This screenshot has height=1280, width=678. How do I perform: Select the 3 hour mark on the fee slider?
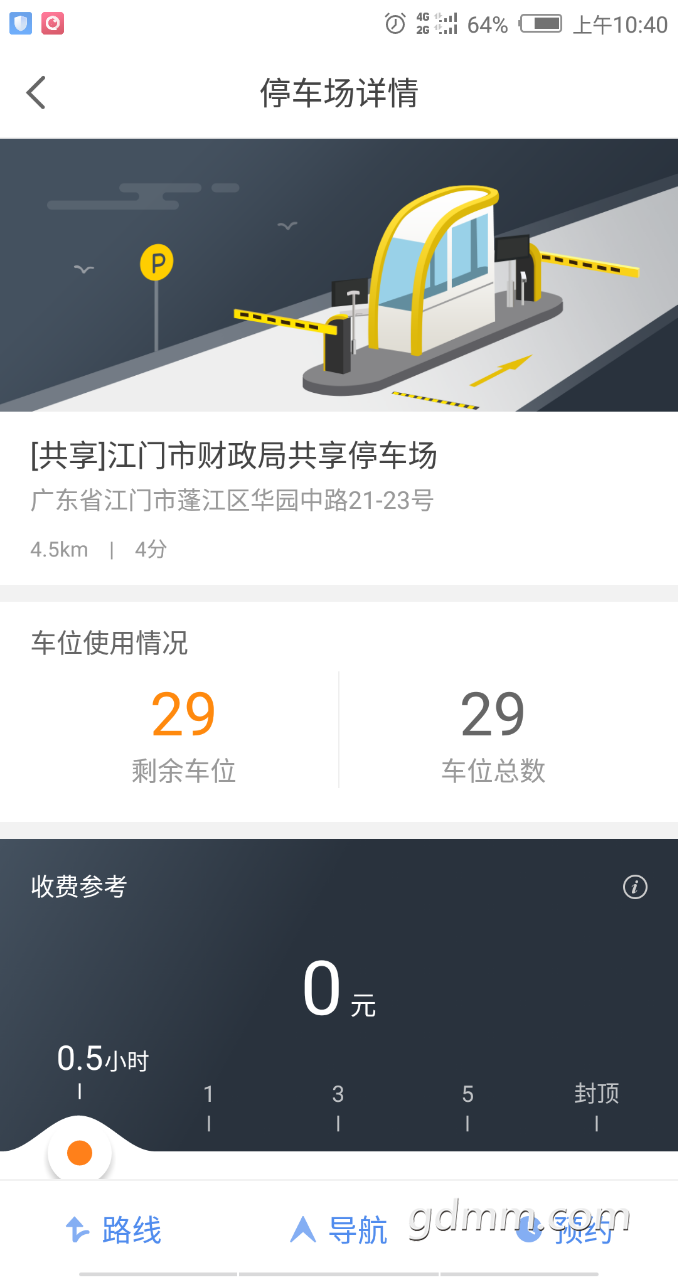point(338,1106)
